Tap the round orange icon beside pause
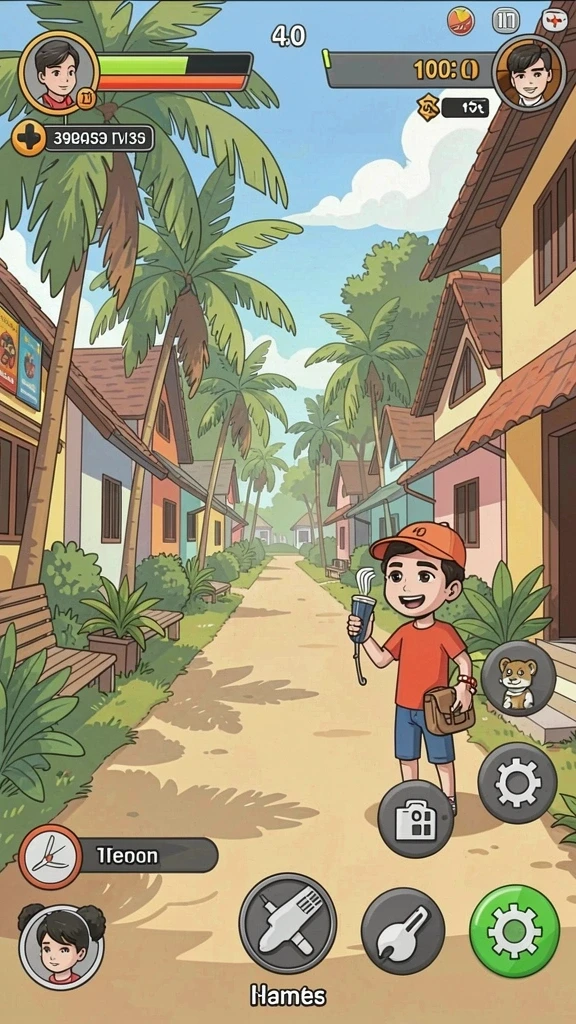 461,21
